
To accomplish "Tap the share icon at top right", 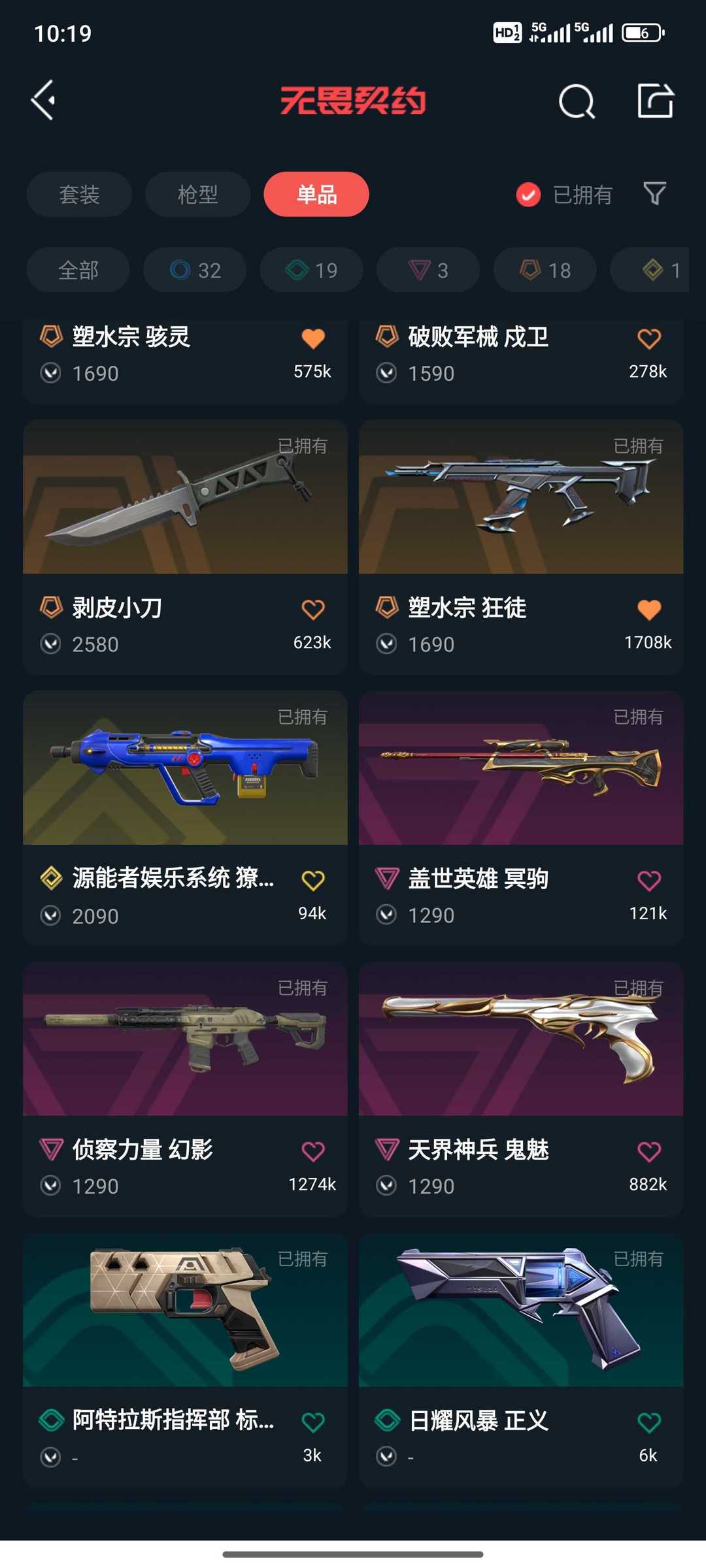I will [655, 101].
